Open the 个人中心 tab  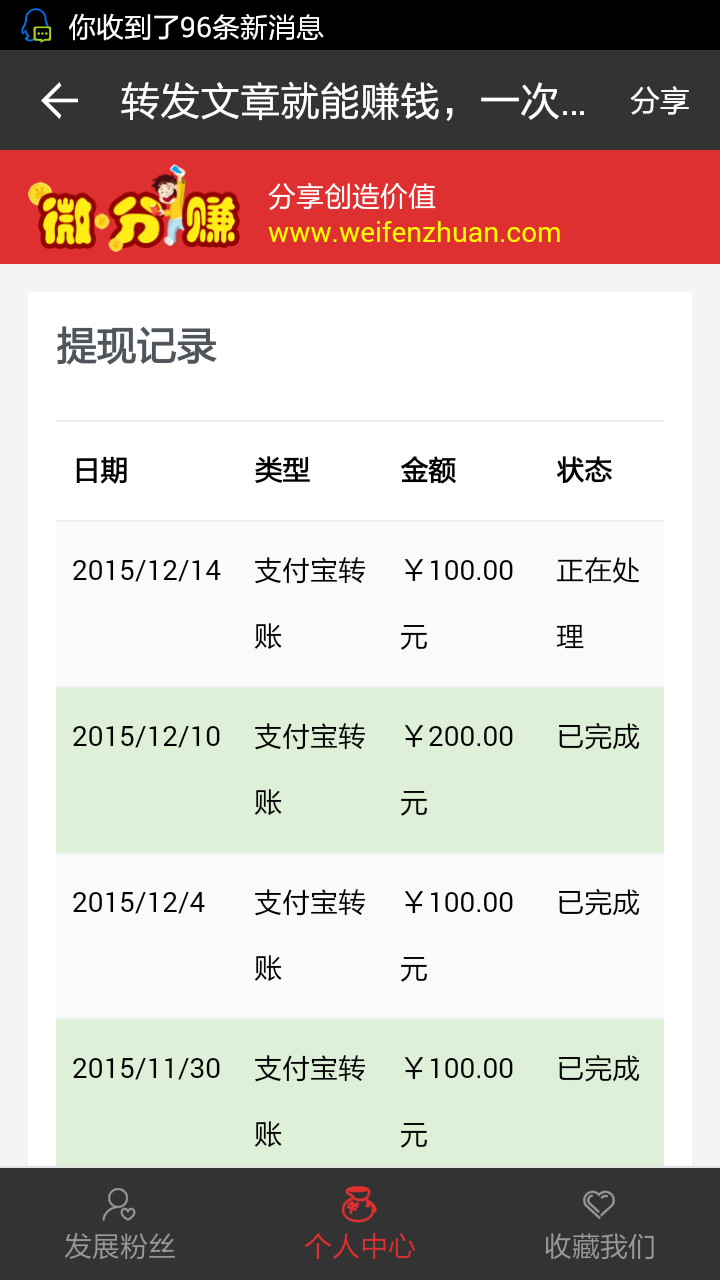360,1225
